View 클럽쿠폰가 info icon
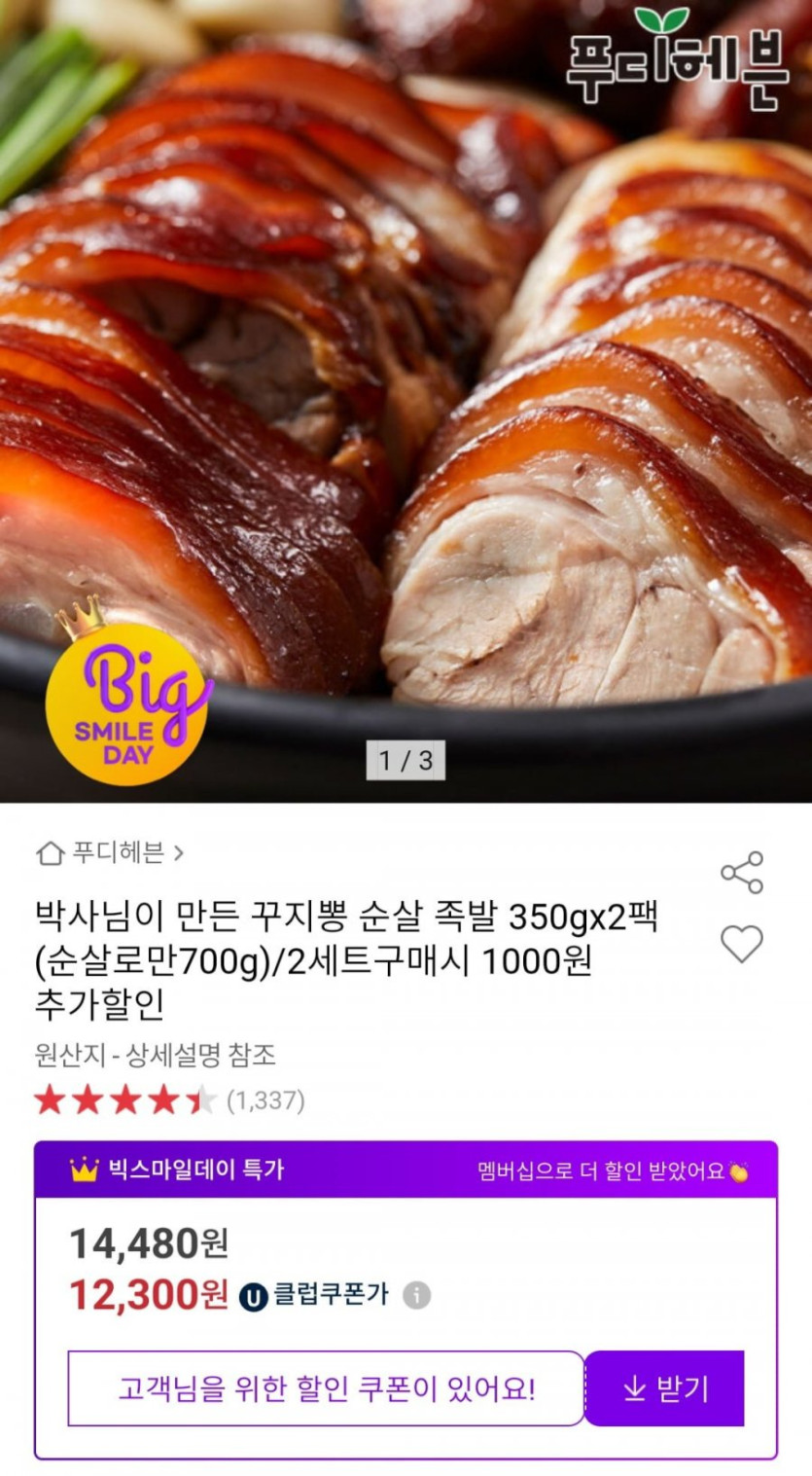This screenshot has width=812, height=1476. pyautogui.click(x=417, y=1295)
